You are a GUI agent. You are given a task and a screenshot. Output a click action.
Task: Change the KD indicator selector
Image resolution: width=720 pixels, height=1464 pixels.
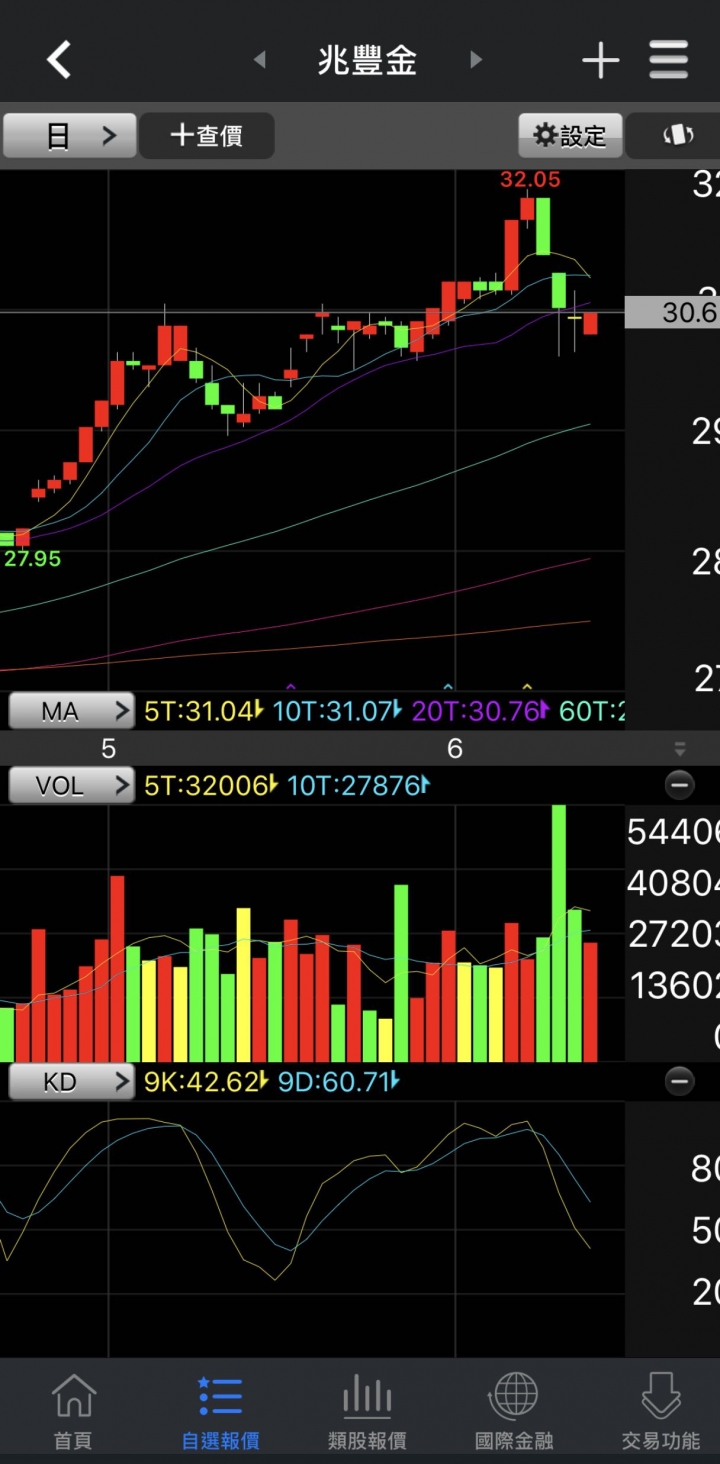point(71,1081)
